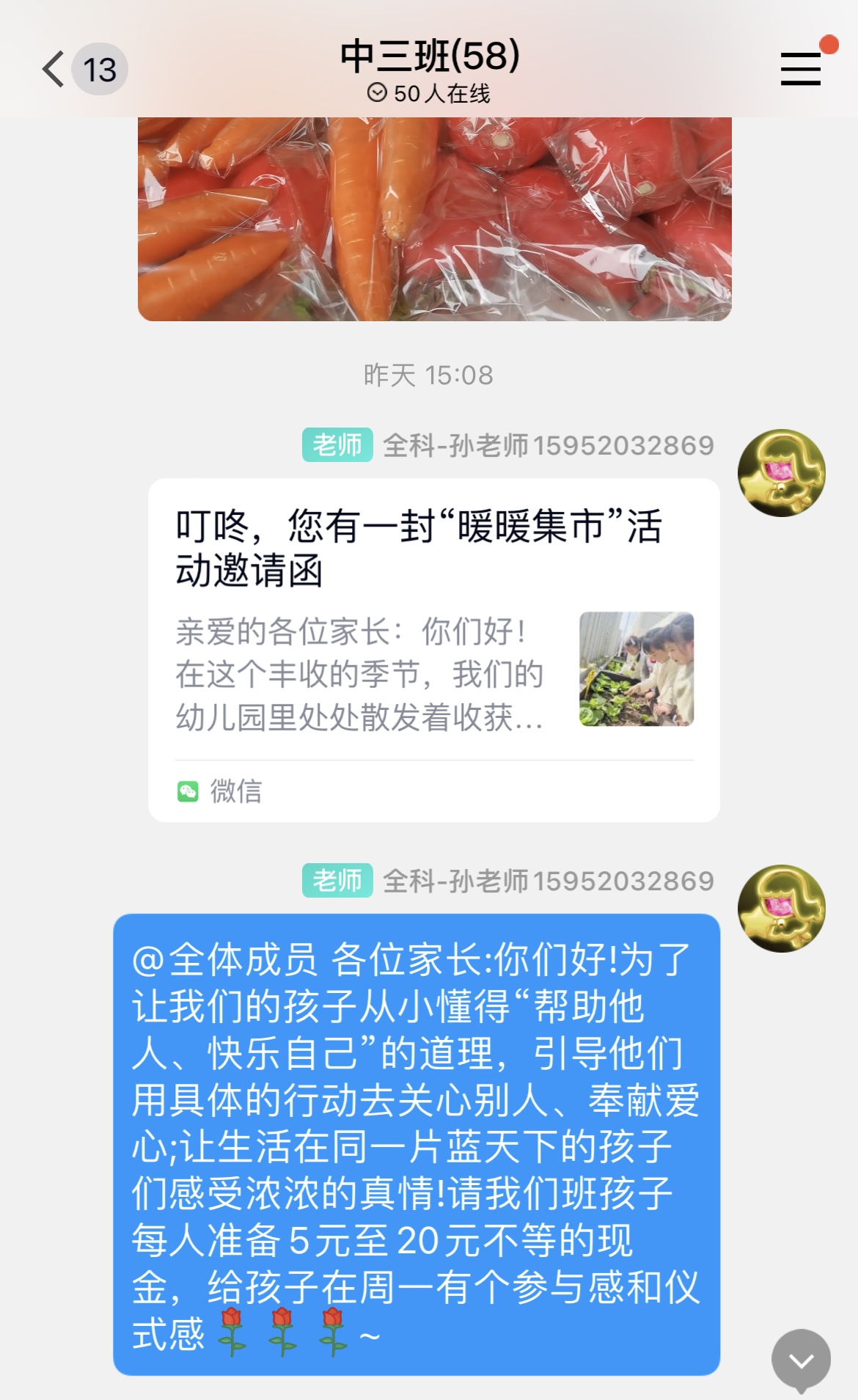Open 中三班 group title details
Image resolution: width=858 pixels, height=1400 pixels.
430,57
